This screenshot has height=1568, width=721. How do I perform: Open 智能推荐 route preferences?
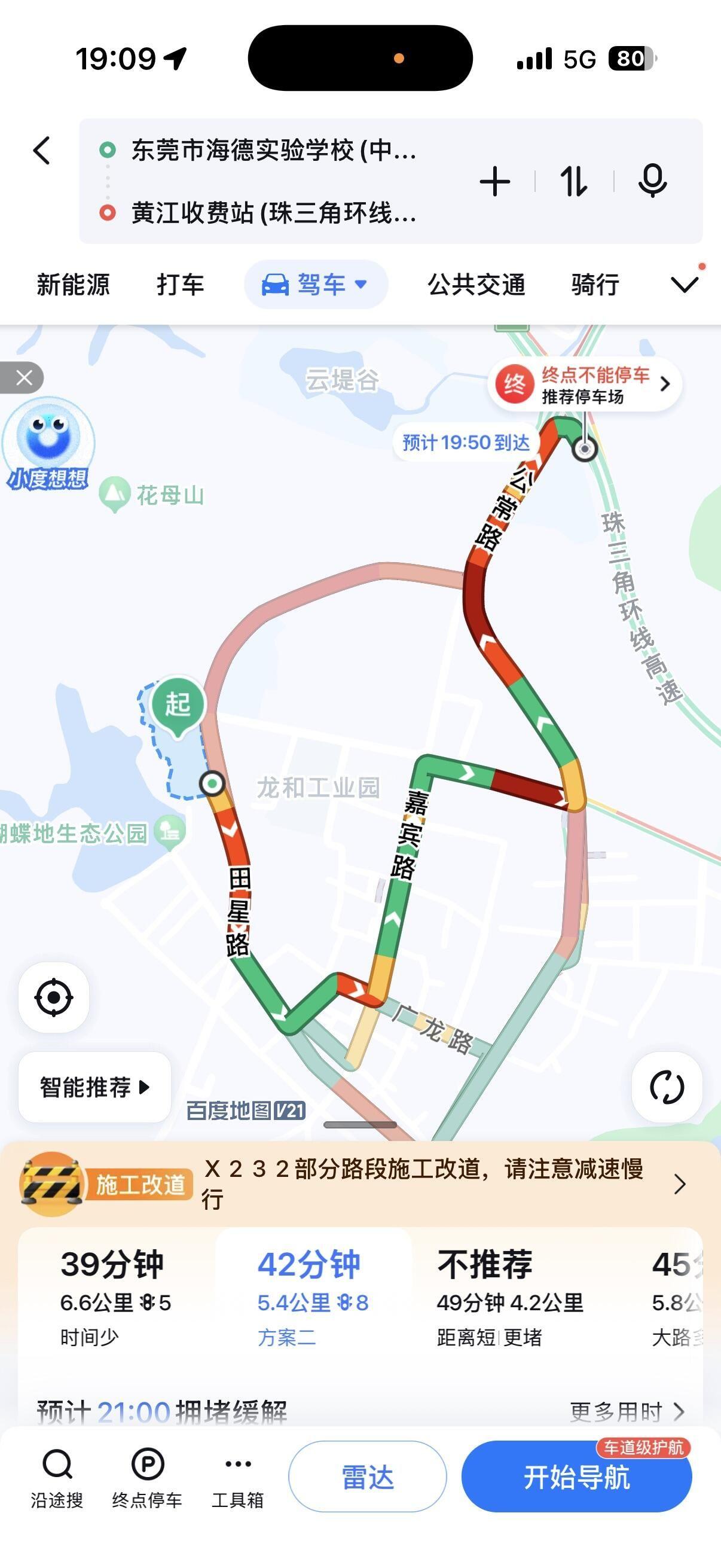[94, 1087]
